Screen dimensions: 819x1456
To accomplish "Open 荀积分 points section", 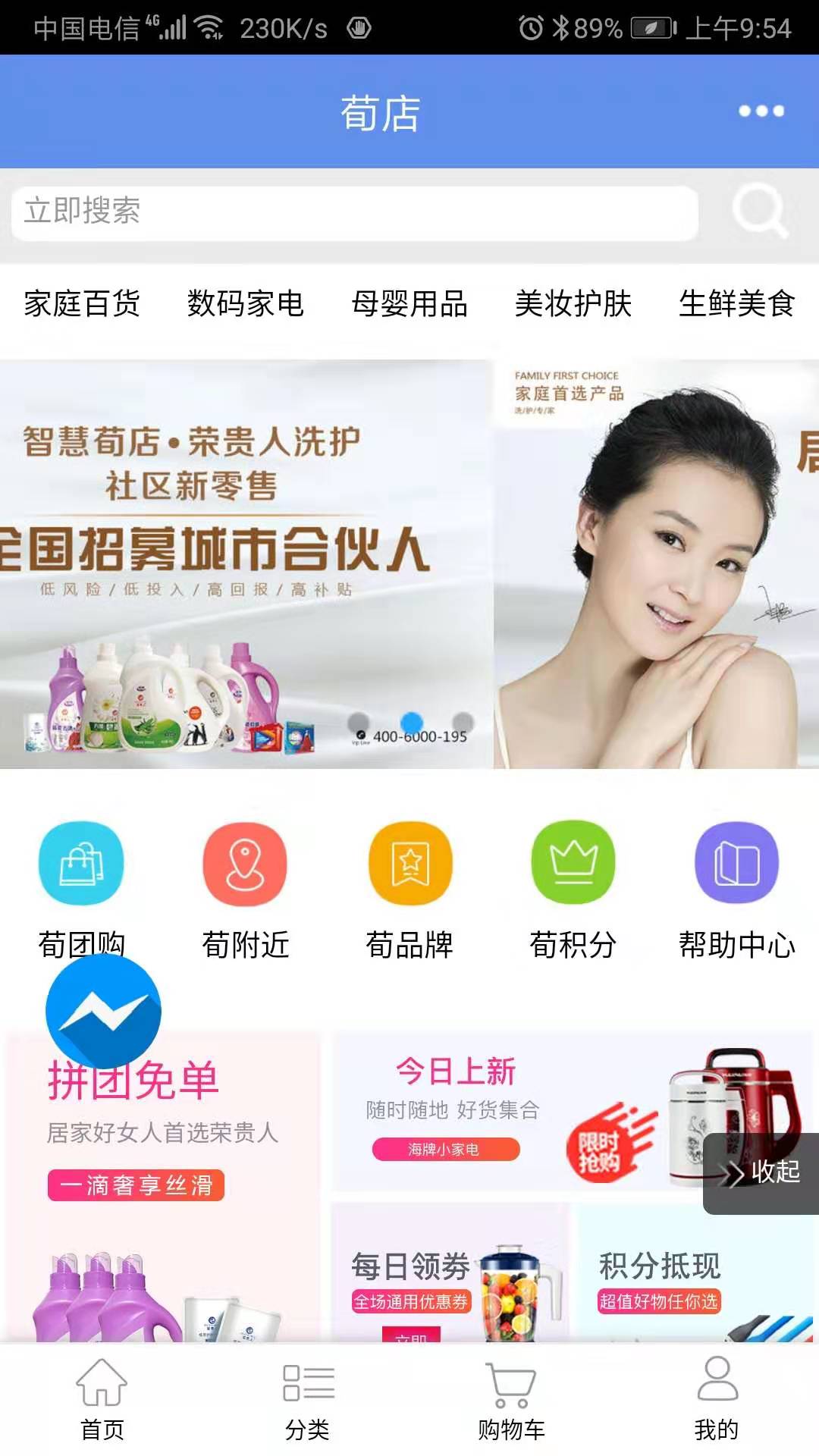I will [x=573, y=889].
